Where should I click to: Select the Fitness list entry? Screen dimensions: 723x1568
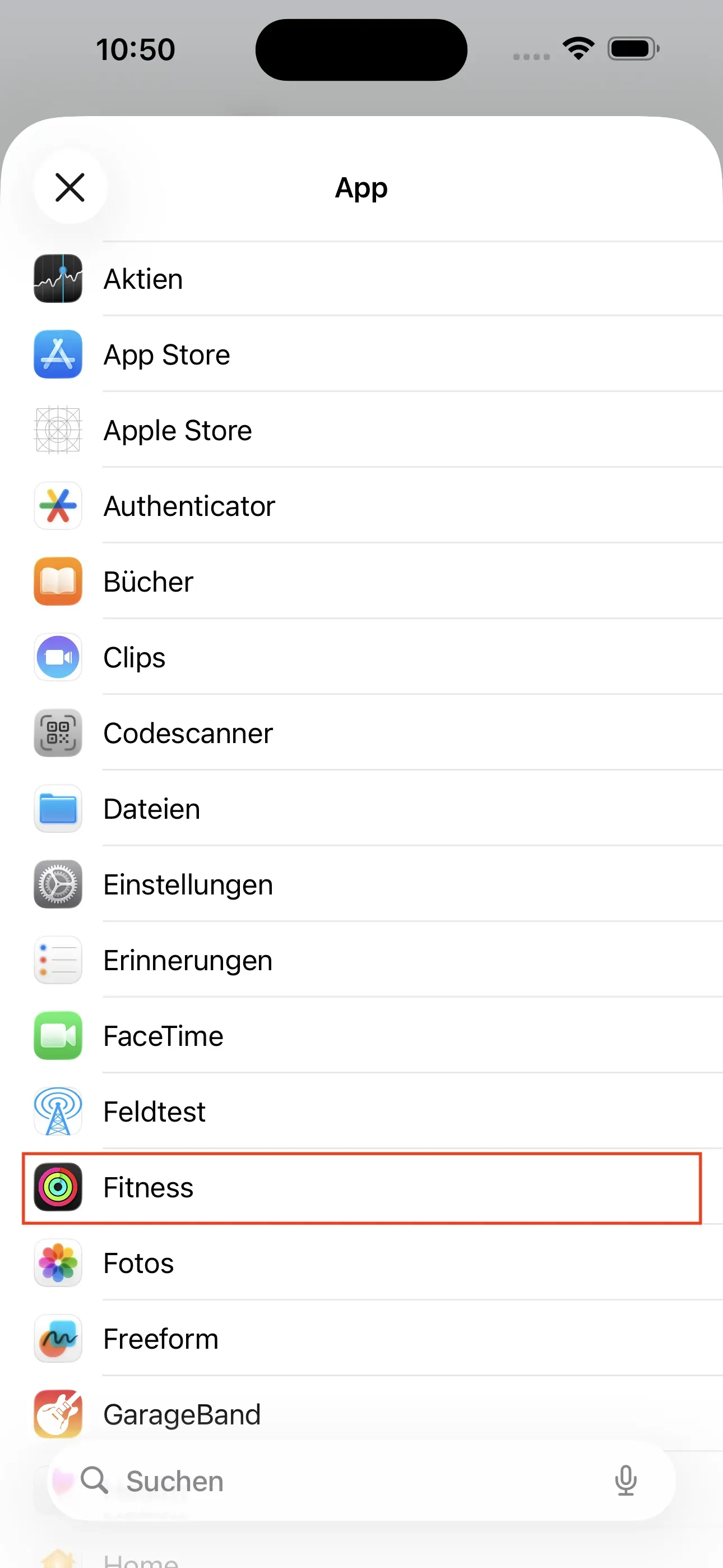click(361, 1187)
